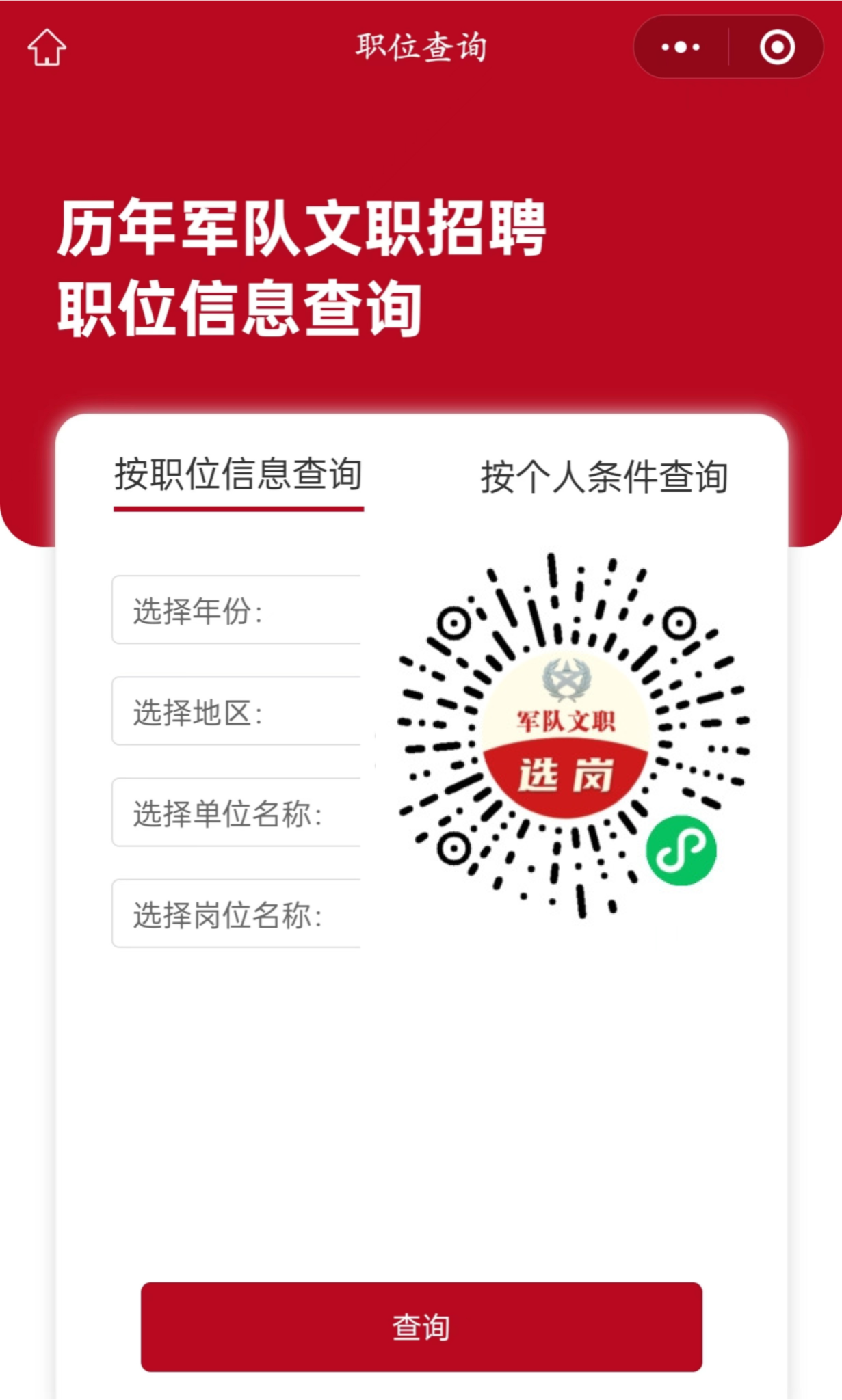The width and height of the screenshot is (842, 1400).
Task: Open the three-dot mini program menu
Action: [x=681, y=47]
